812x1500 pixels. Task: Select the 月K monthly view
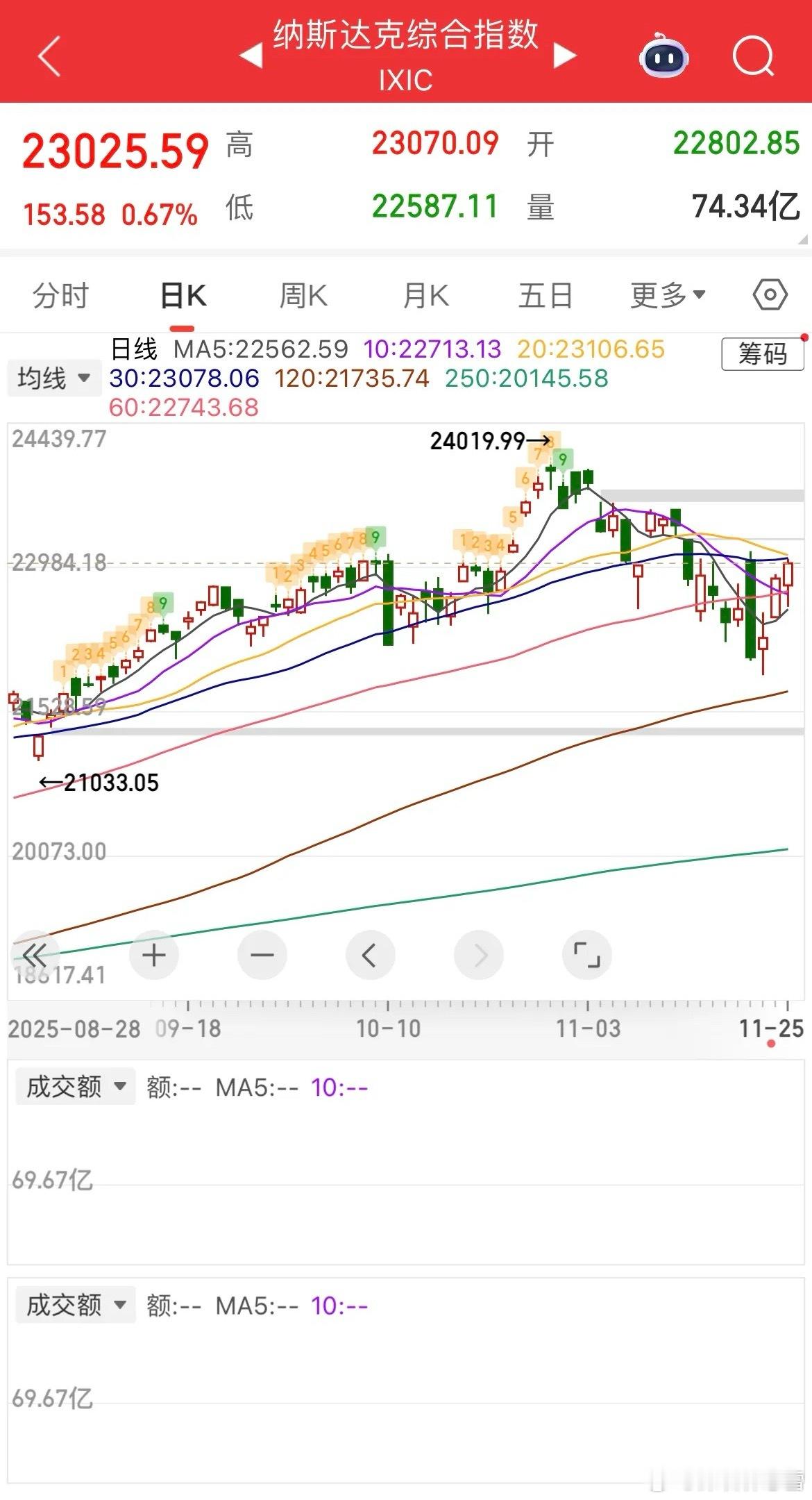pos(425,294)
